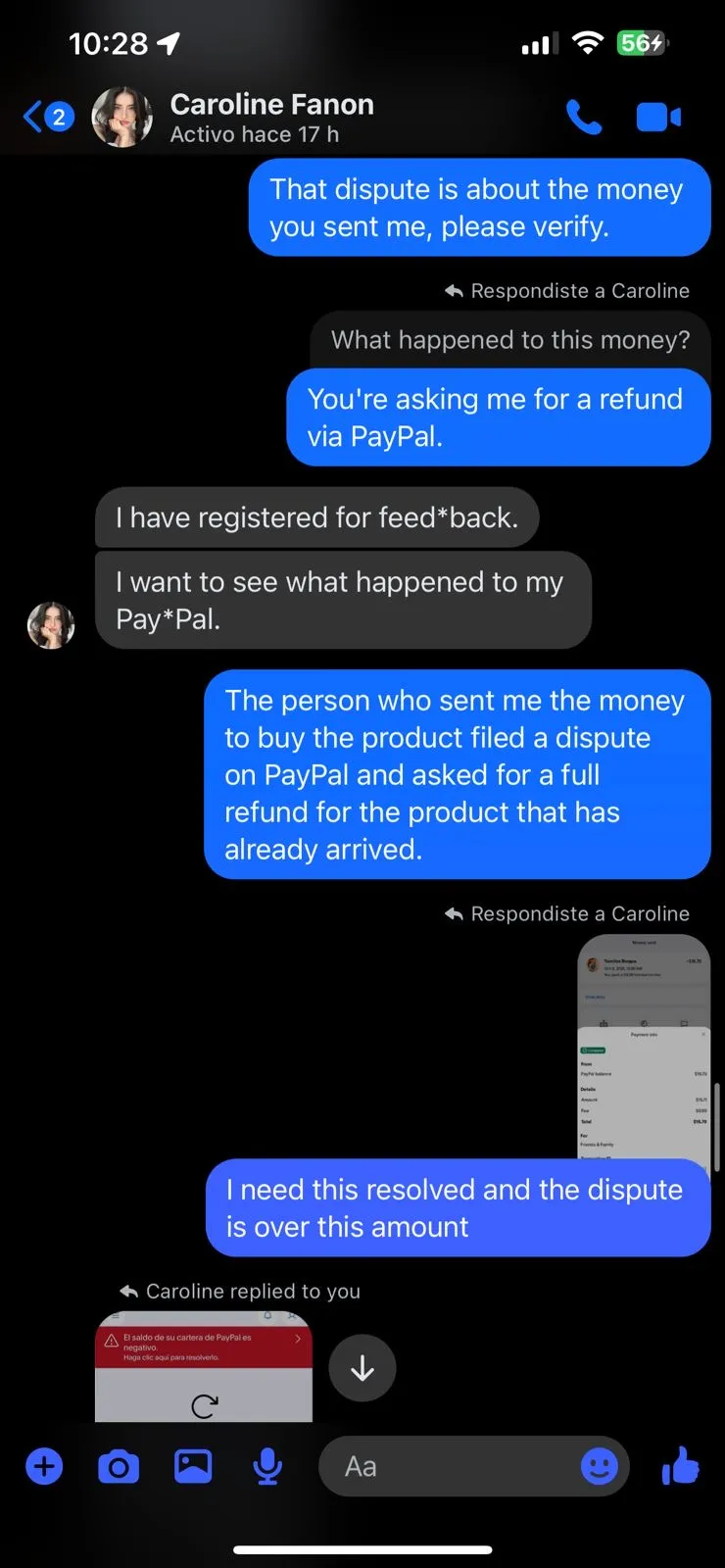Open the emoji picker
The height and width of the screenshot is (1568, 725).
point(599,1467)
